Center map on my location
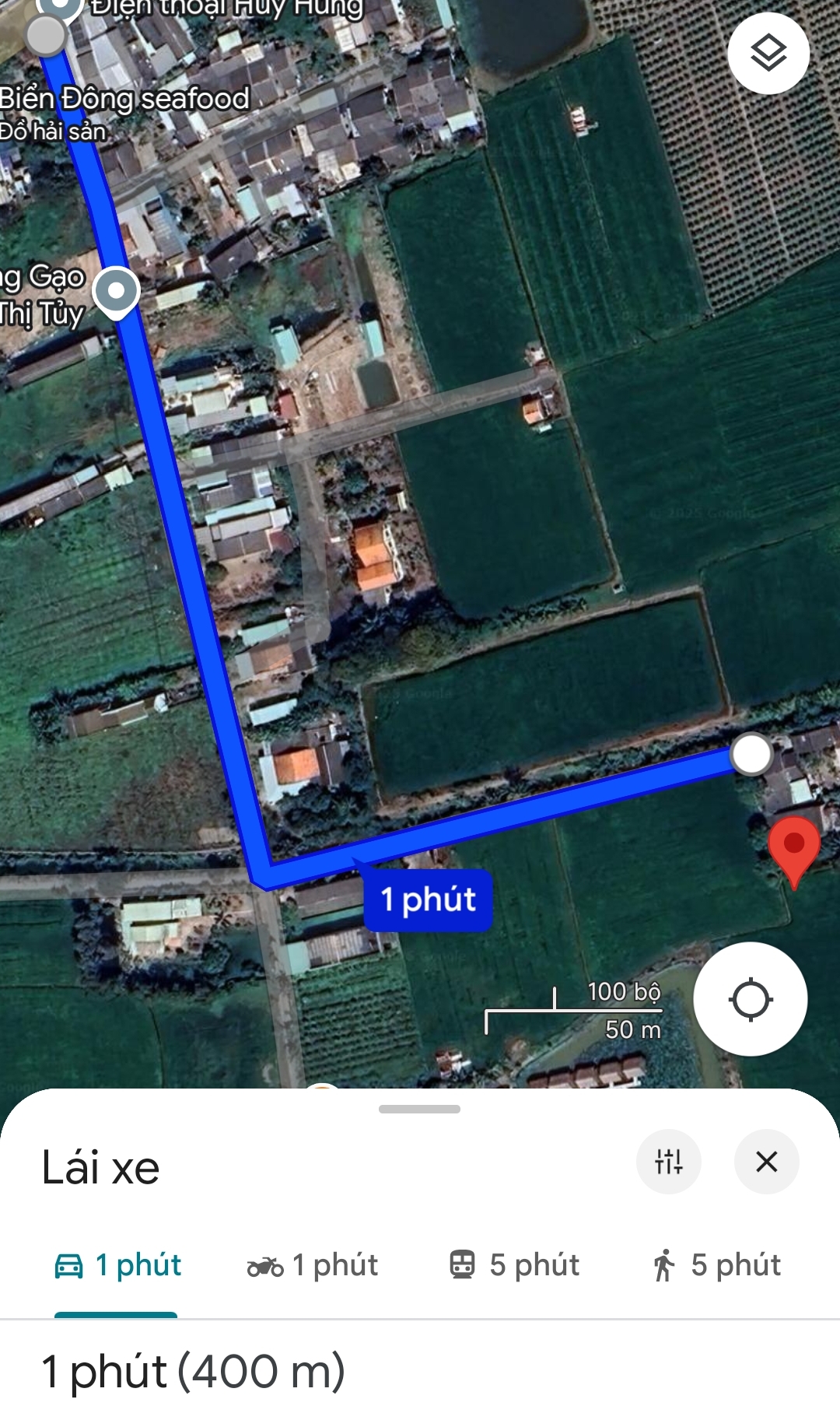This screenshot has height=1406, width=840. pos(751,999)
